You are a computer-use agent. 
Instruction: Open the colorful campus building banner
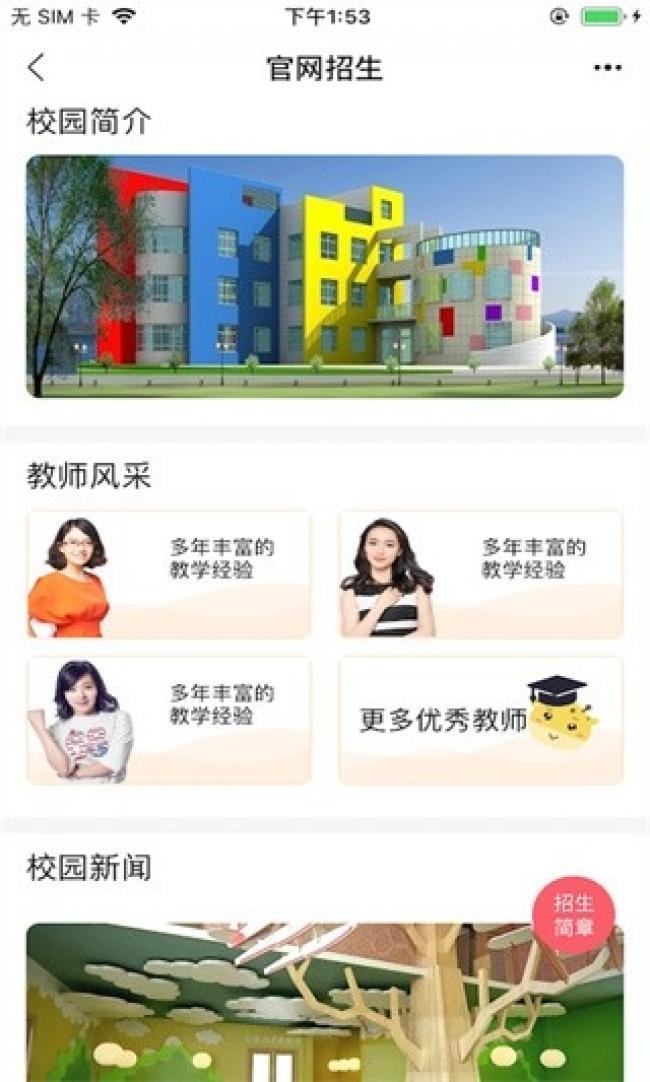coord(325,276)
